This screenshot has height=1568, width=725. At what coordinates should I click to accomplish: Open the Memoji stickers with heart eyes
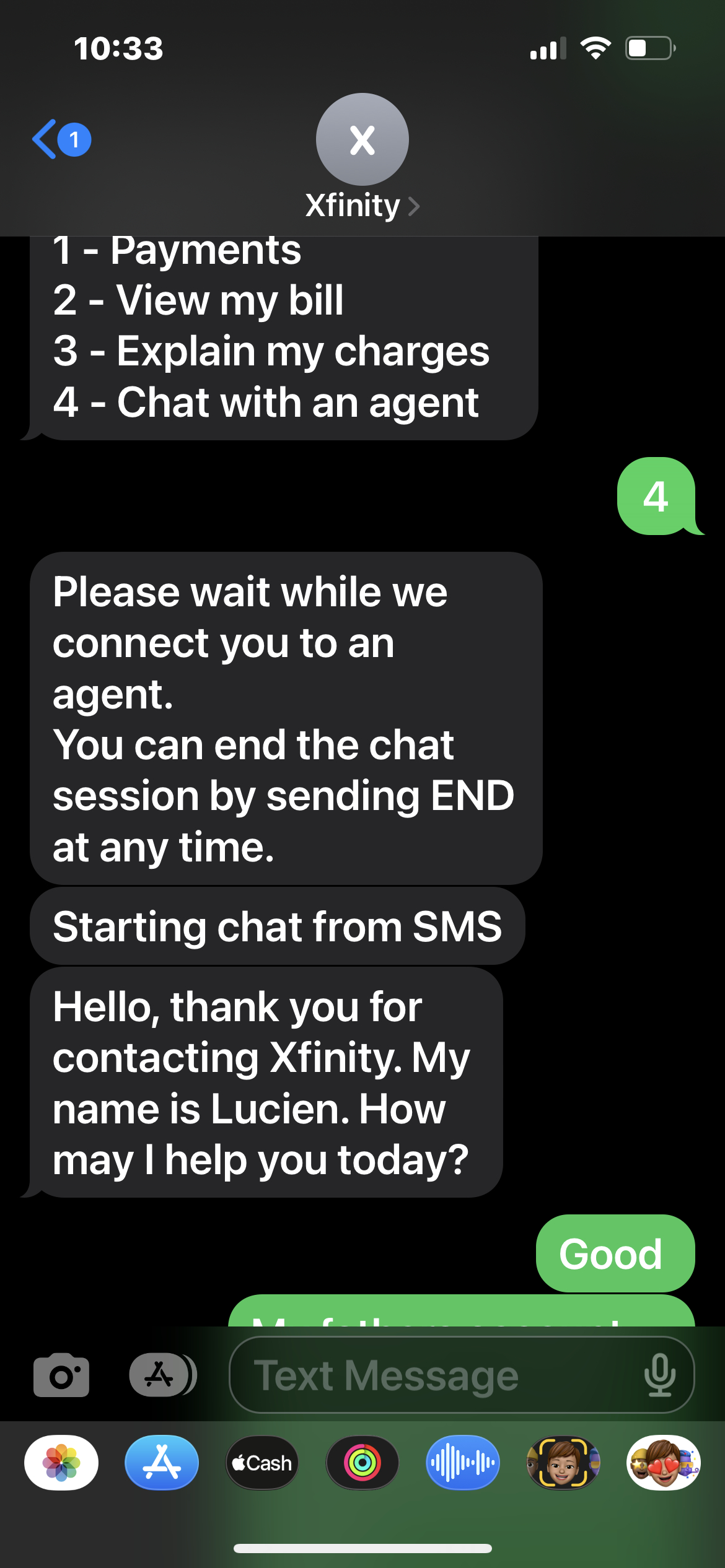pyautogui.click(x=664, y=1462)
